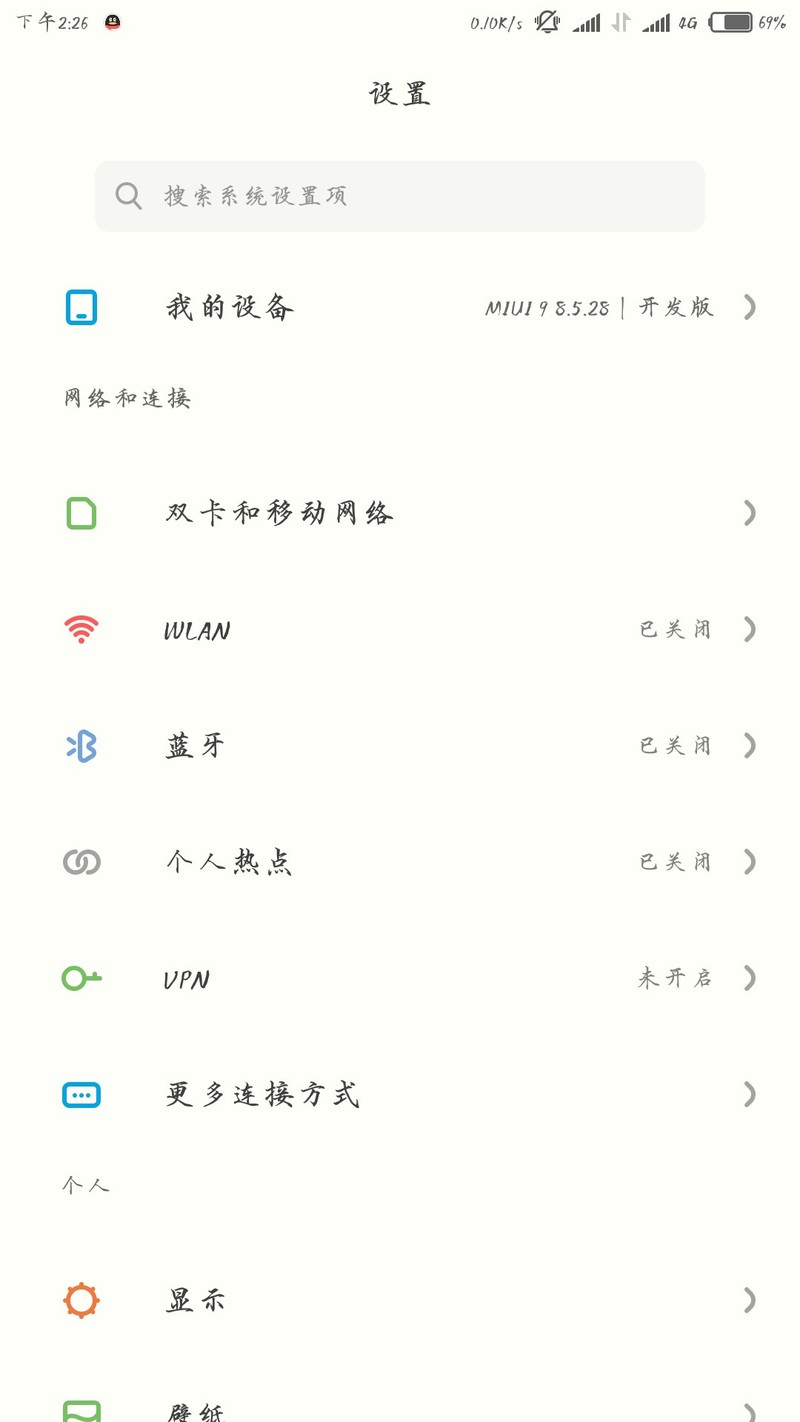Open the dual SIM card icon
Viewport: 800px width, 1422px height.
click(x=81, y=513)
